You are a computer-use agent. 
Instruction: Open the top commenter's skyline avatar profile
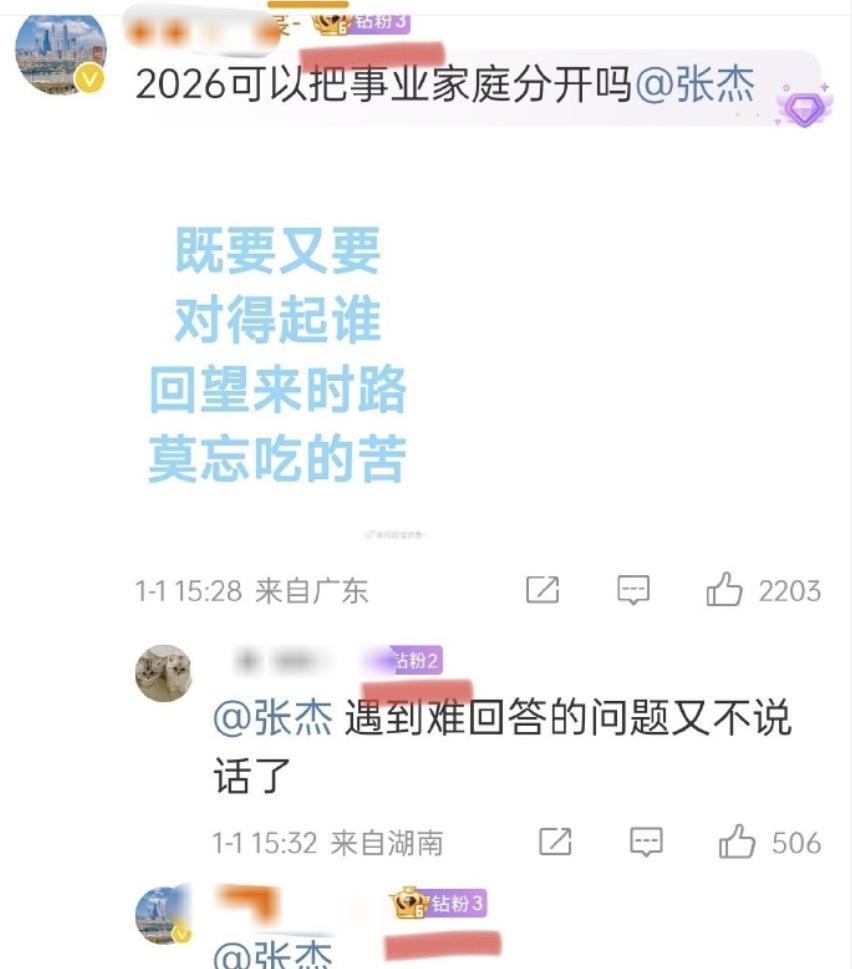[x=61, y=55]
